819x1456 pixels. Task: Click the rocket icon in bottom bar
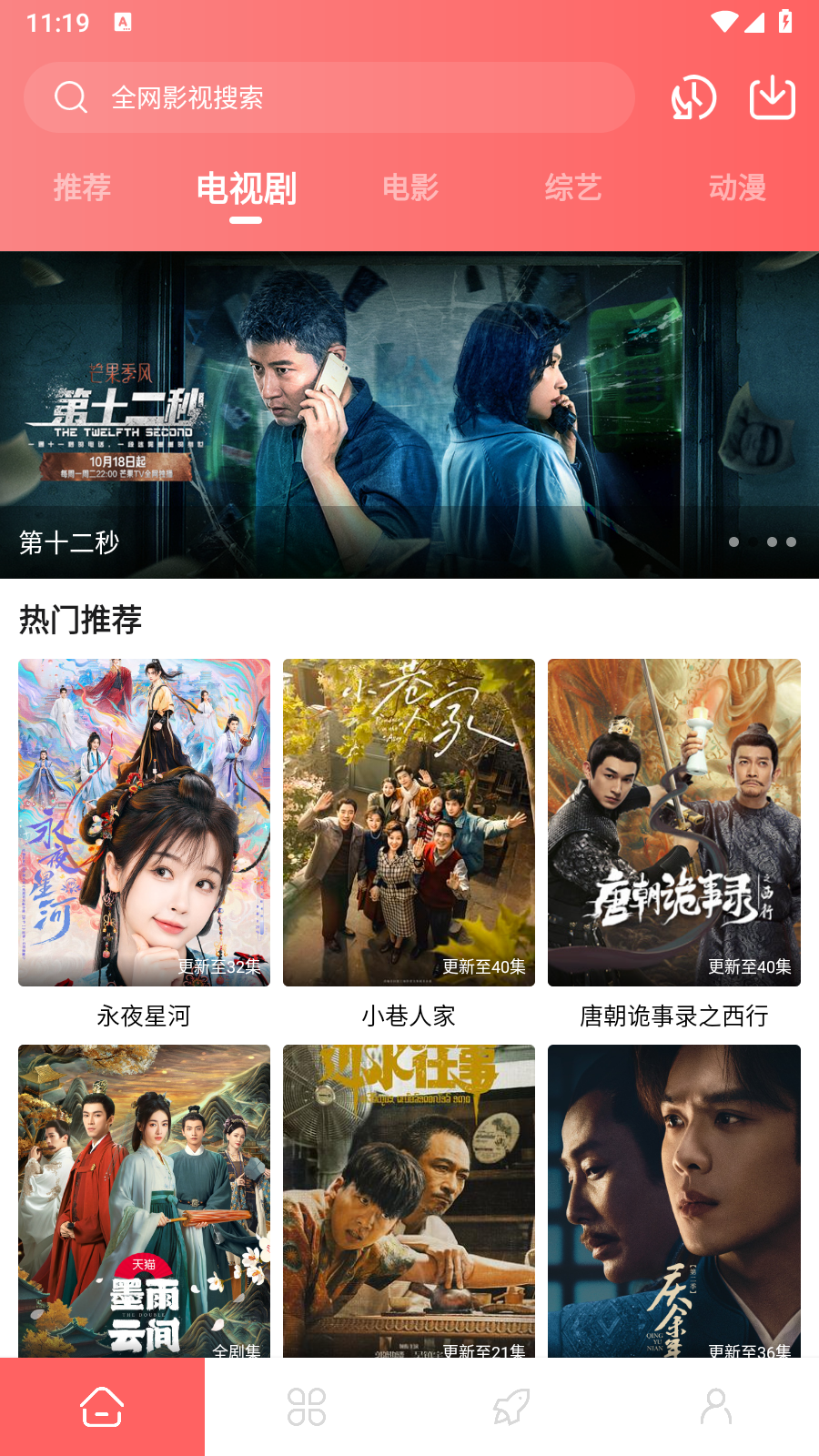pos(511,1404)
